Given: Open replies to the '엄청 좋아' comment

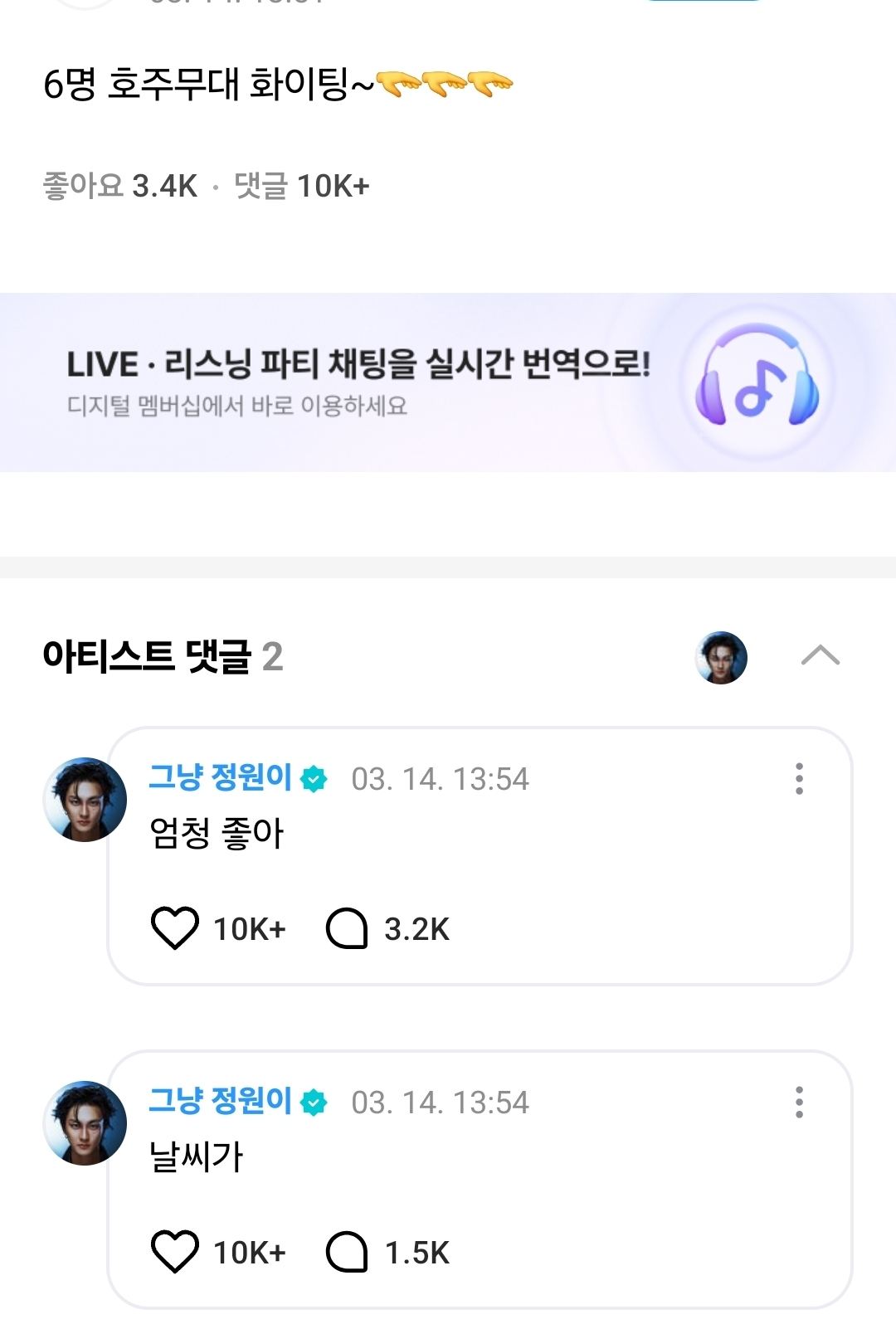Looking at the screenshot, I should [x=347, y=927].
